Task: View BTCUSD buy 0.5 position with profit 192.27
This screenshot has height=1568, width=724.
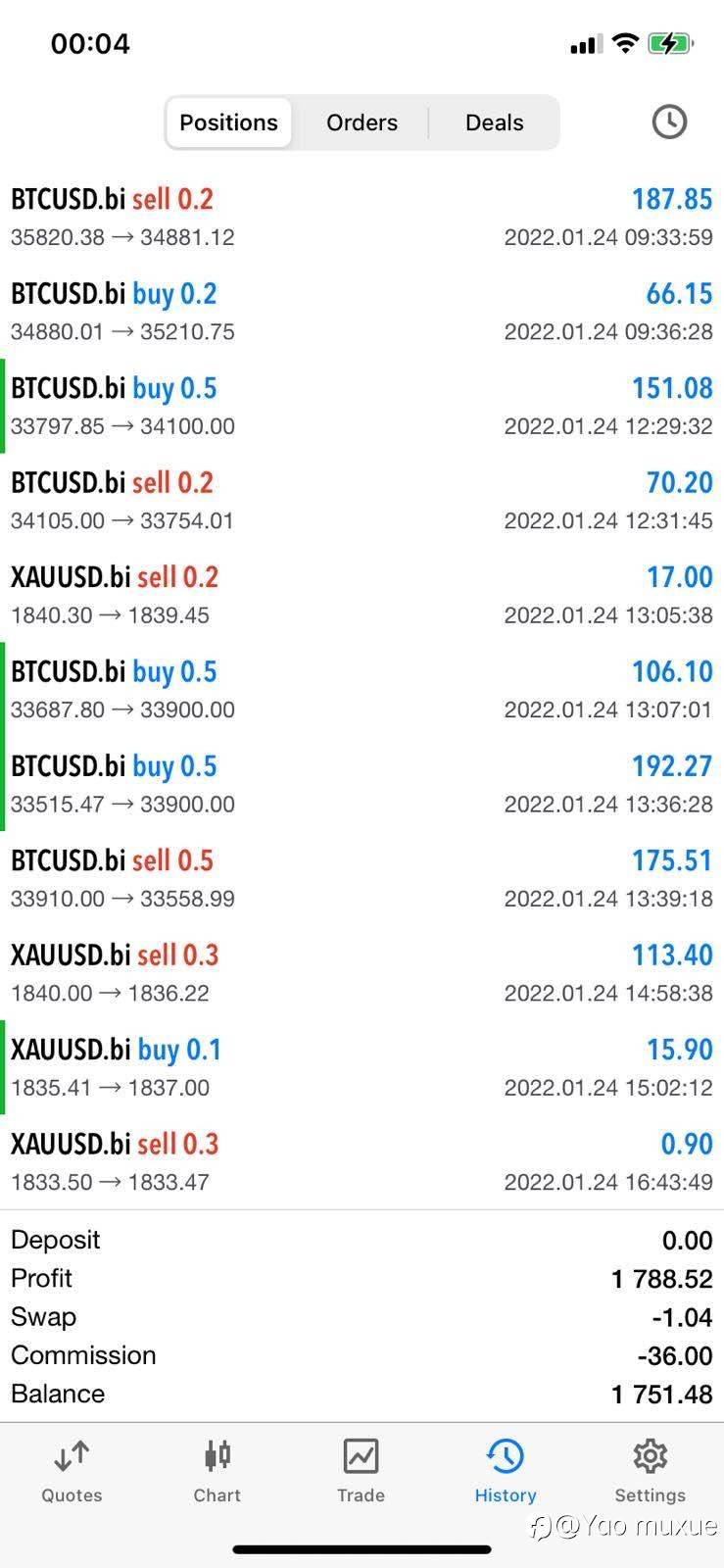Action: [x=362, y=784]
